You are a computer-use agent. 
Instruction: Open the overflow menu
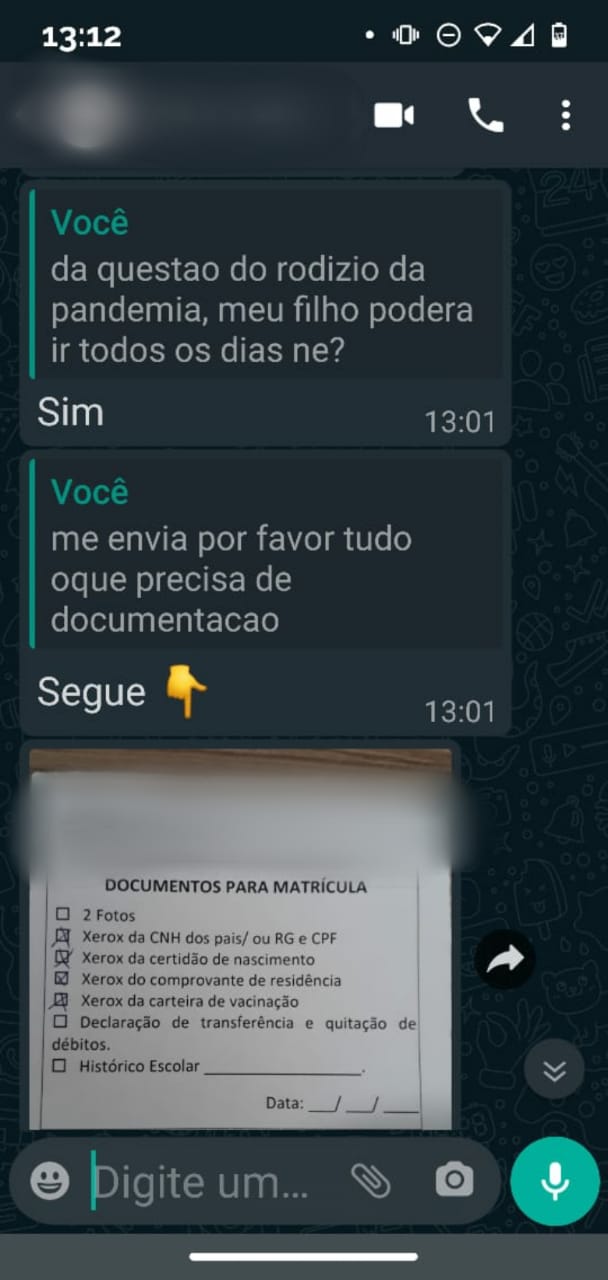566,116
